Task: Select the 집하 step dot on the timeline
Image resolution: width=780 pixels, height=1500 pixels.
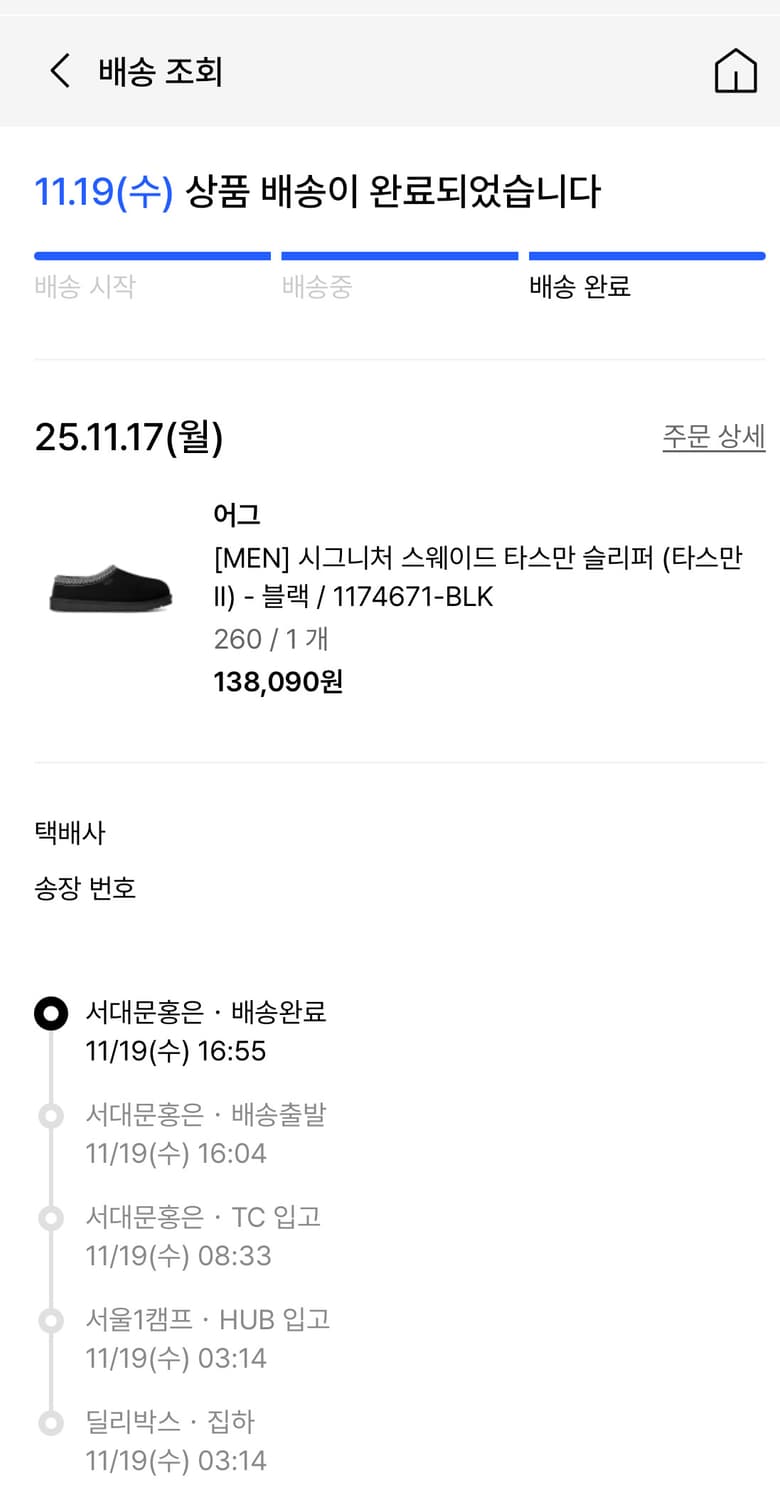Action: click(50, 1422)
